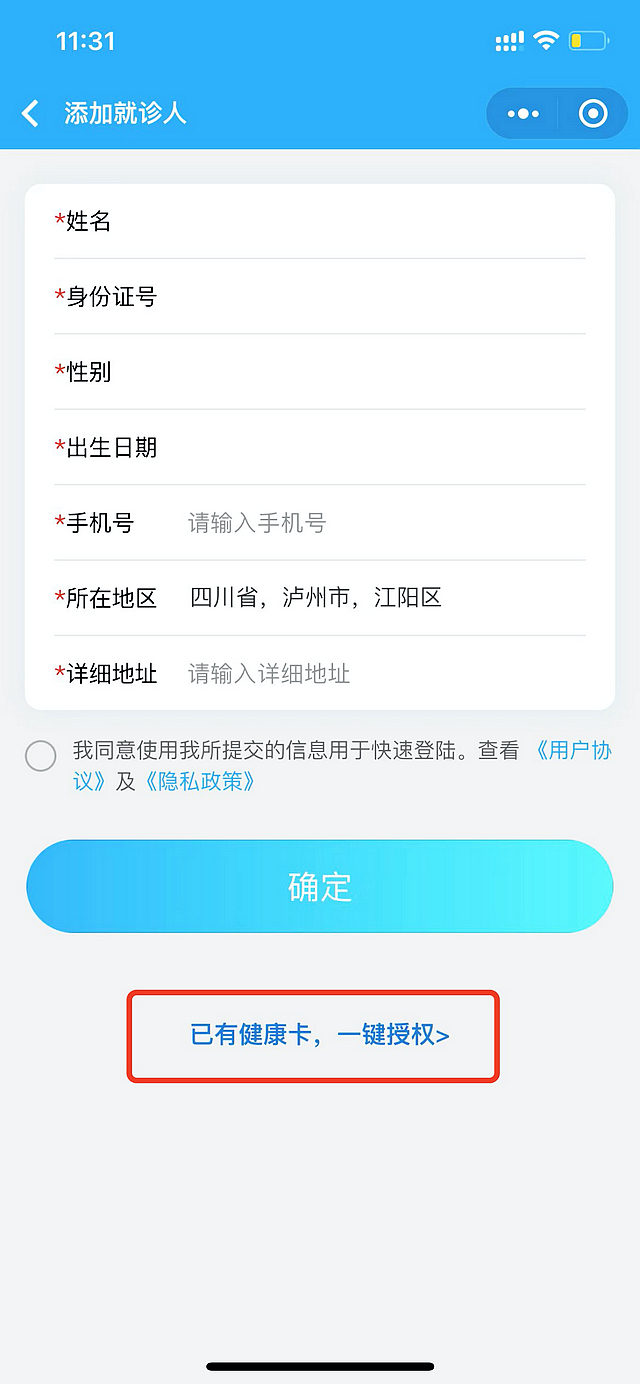Tap the 详细地址 input field
This screenshot has height=1384, width=640.
pos(380,674)
